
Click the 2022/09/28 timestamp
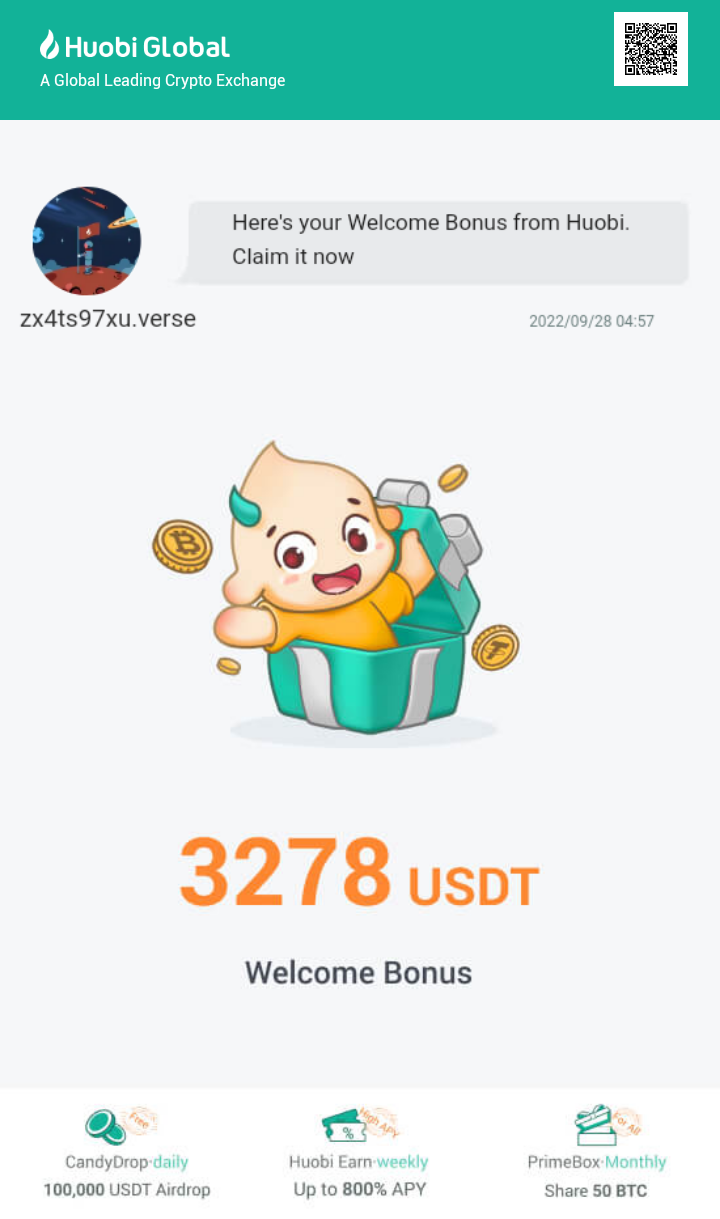point(591,321)
